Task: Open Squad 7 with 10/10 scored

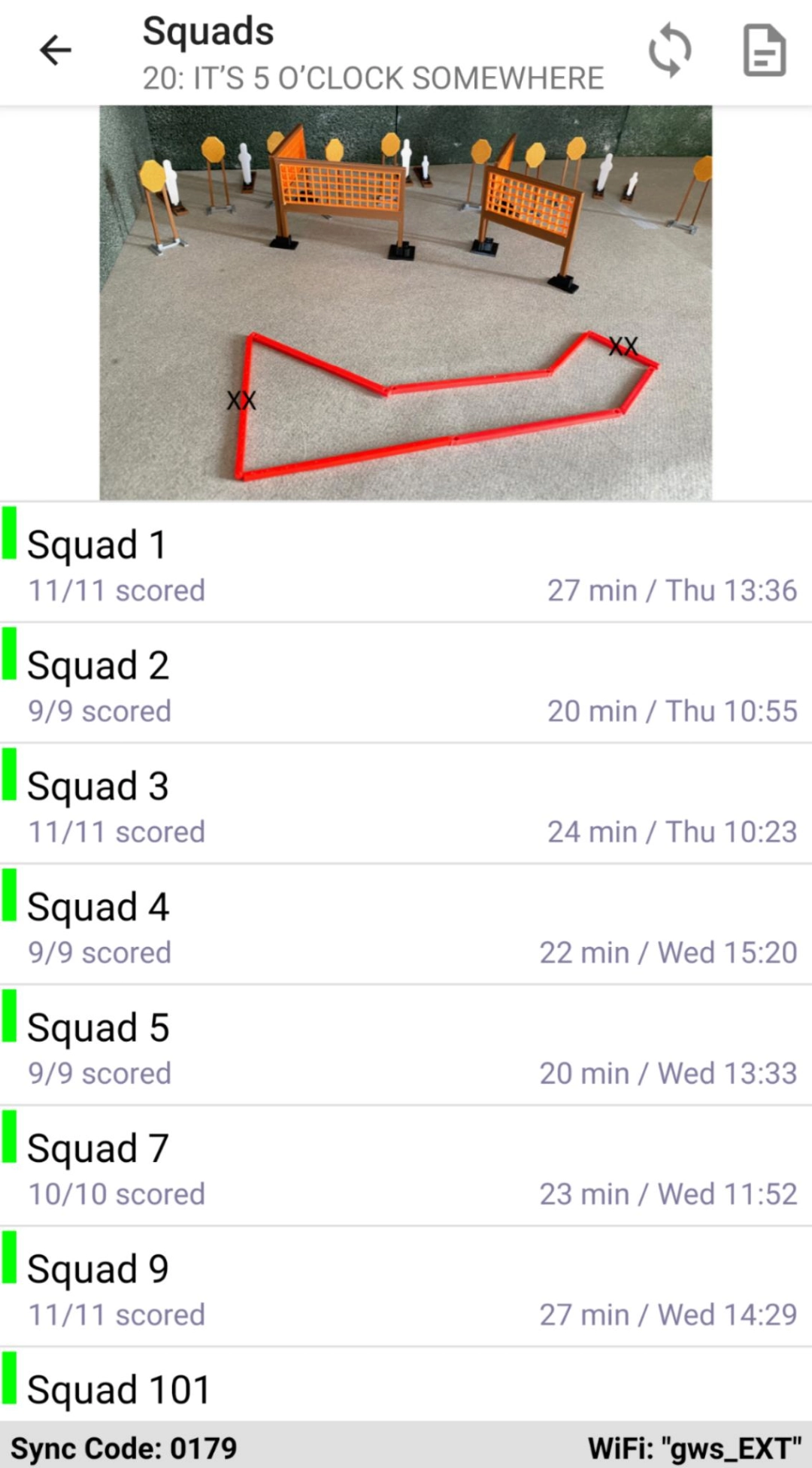Action: (x=406, y=1166)
